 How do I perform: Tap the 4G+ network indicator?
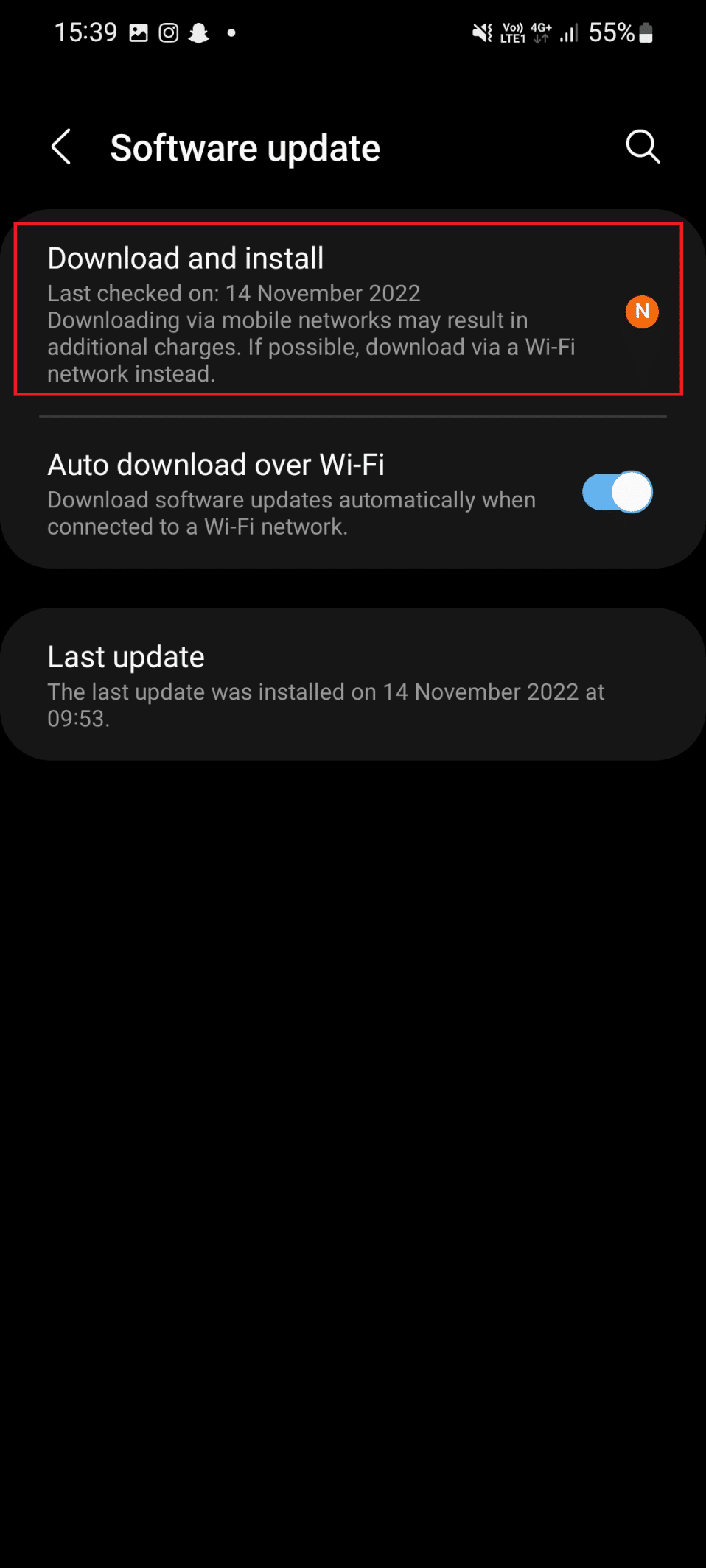pyautogui.click(x=539, y=29)
